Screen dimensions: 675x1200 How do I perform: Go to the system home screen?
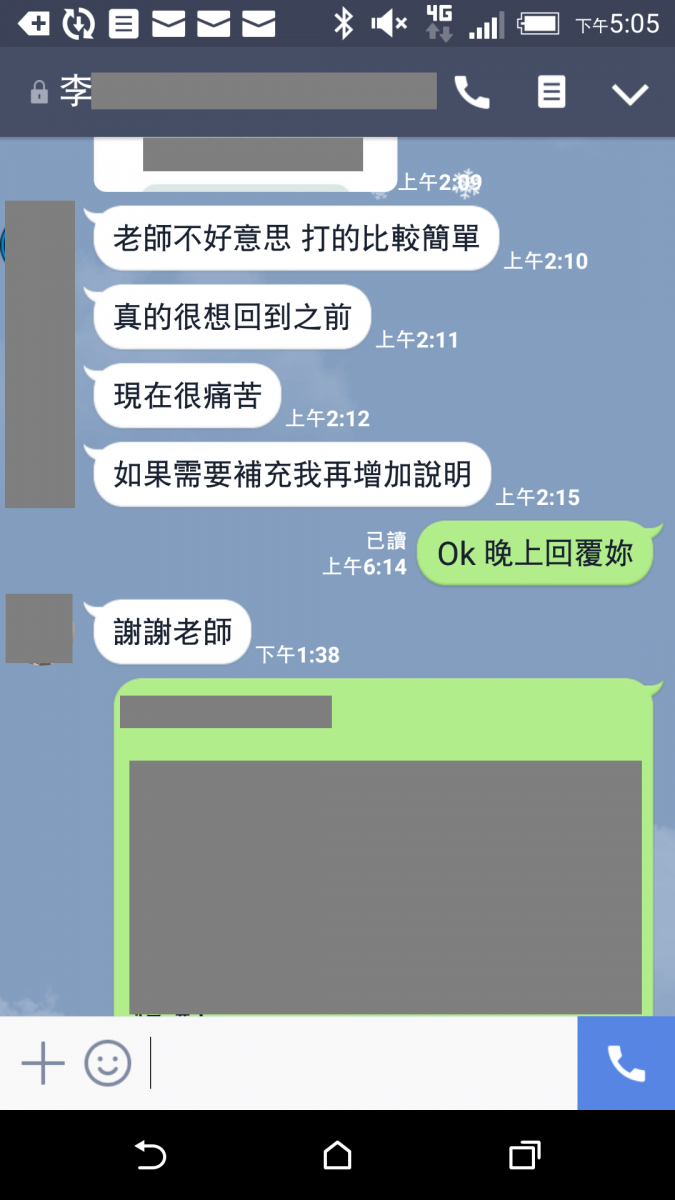tap(338, 1155)
